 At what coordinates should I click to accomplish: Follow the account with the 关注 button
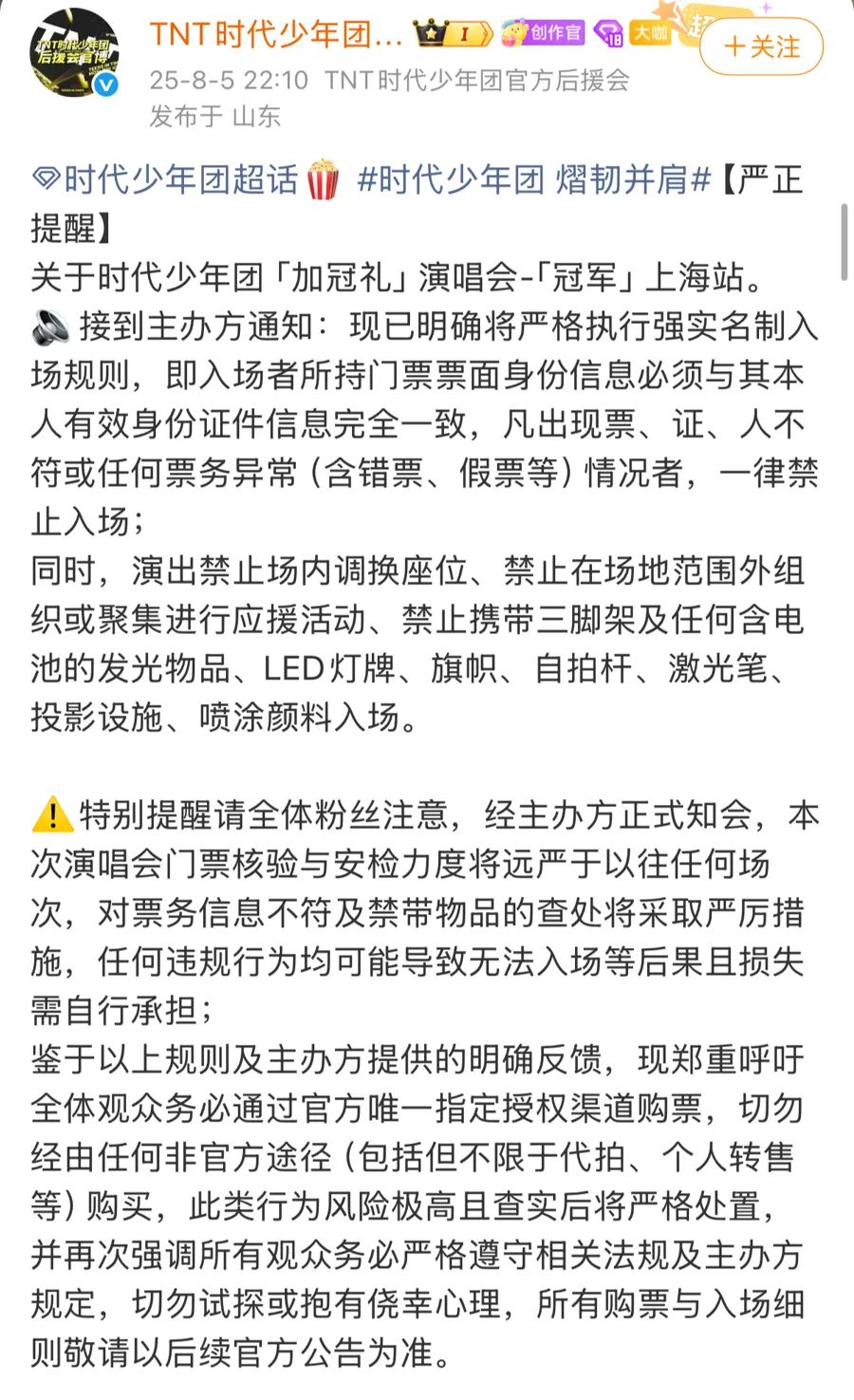click(x=761, y=47)
